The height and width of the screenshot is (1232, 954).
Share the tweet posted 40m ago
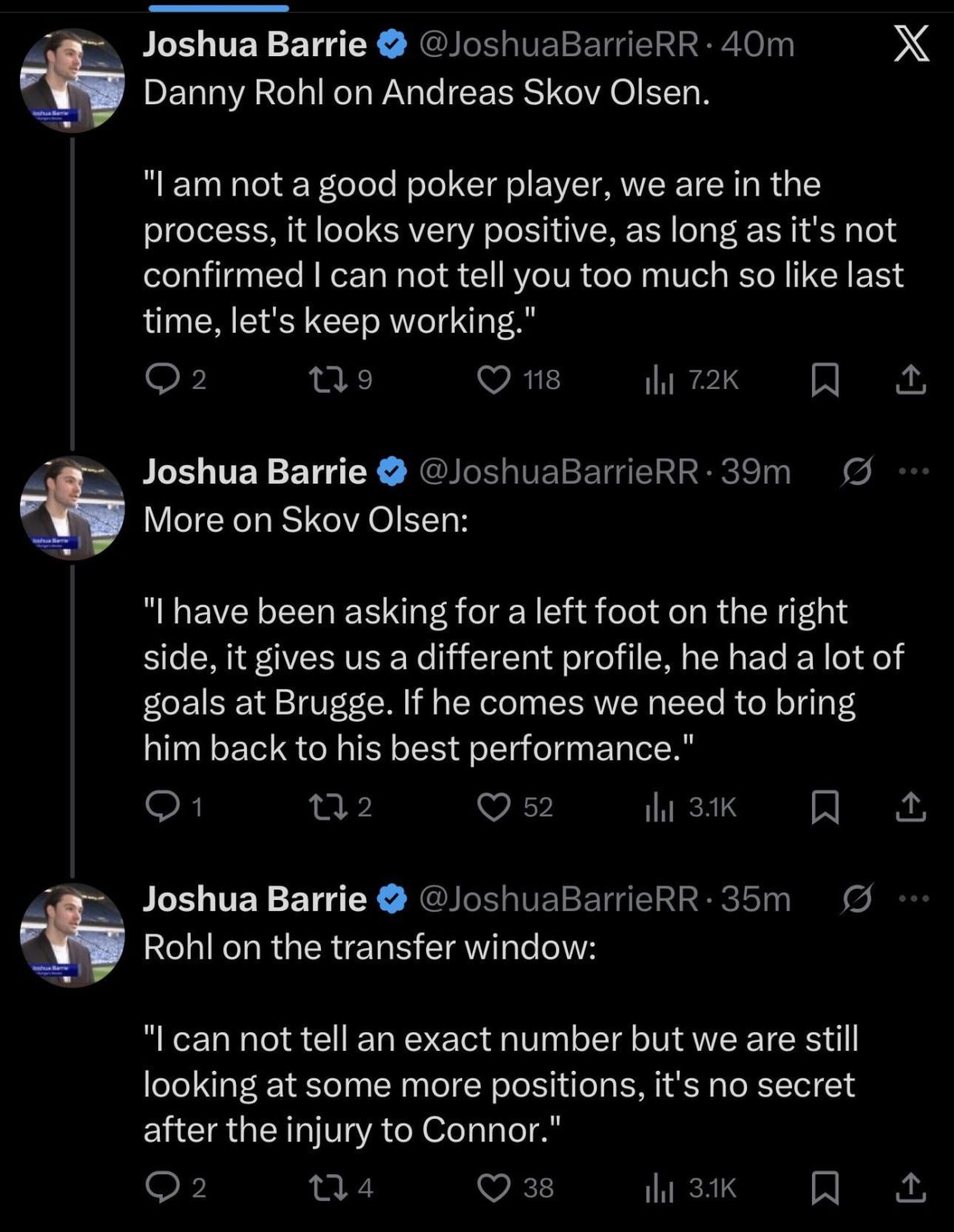coord(910,379)
